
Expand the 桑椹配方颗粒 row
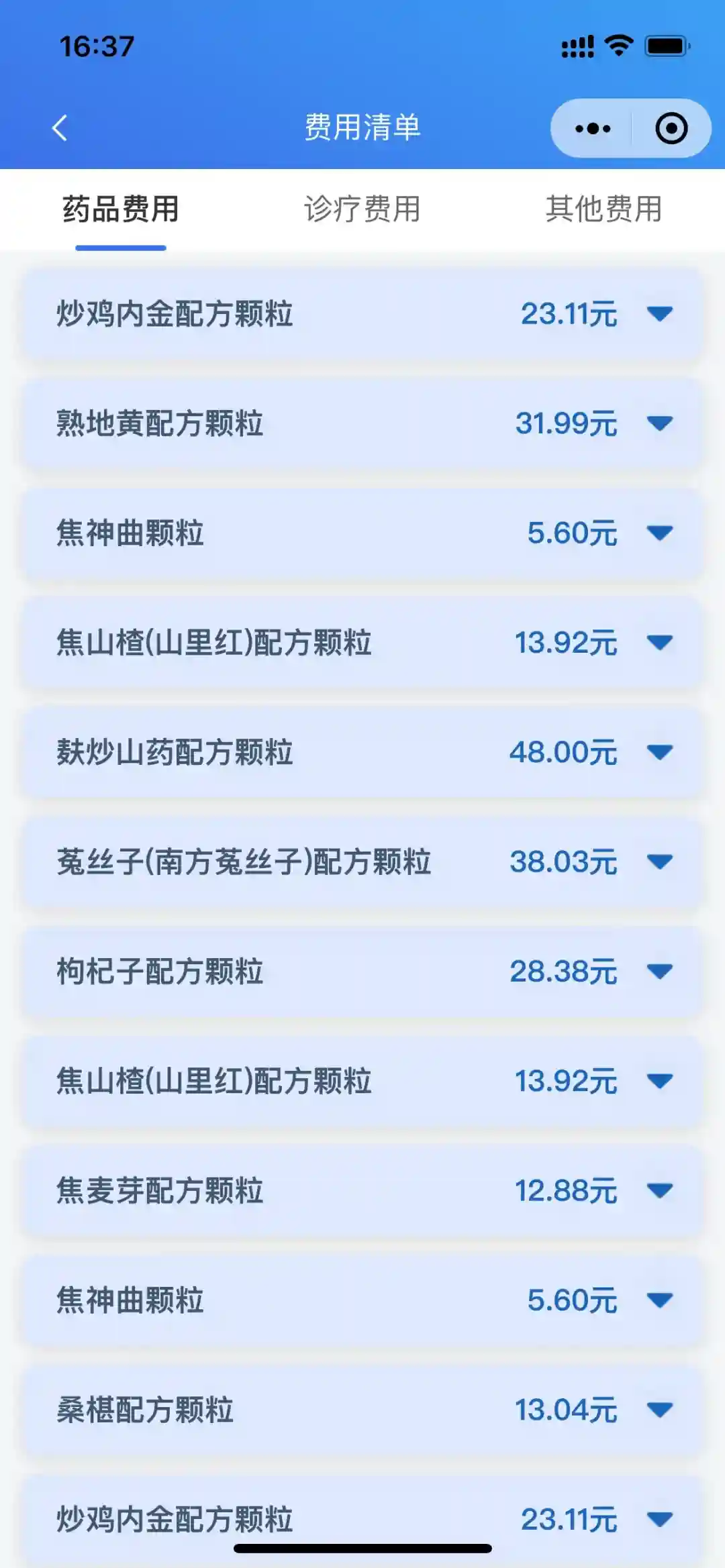click(x=659, y=1409)
